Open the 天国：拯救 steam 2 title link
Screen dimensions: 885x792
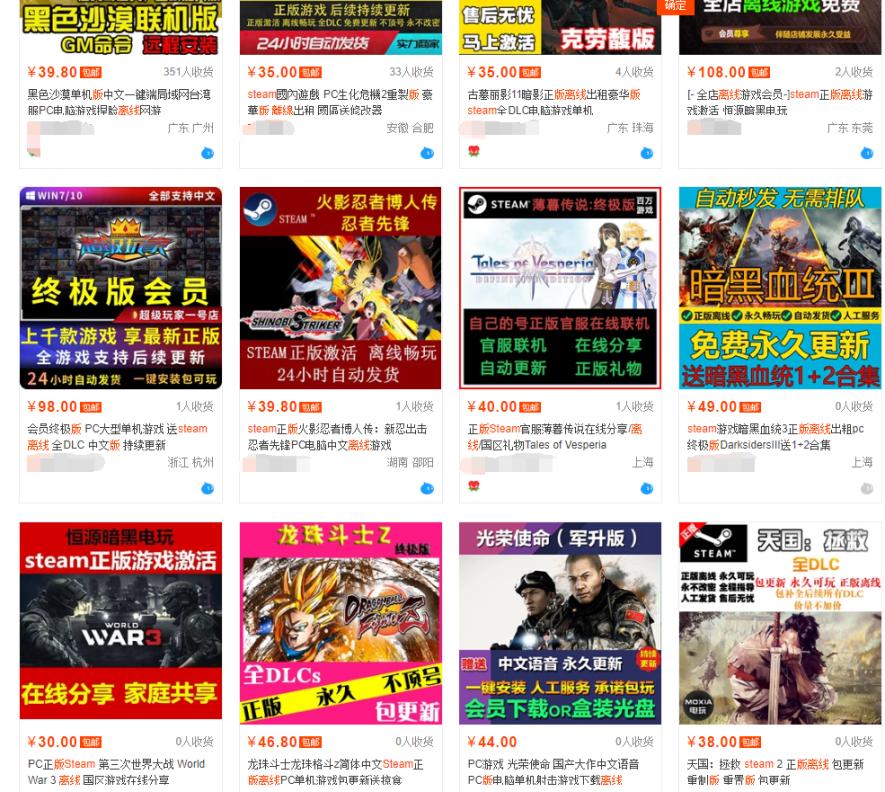[775, 771]
